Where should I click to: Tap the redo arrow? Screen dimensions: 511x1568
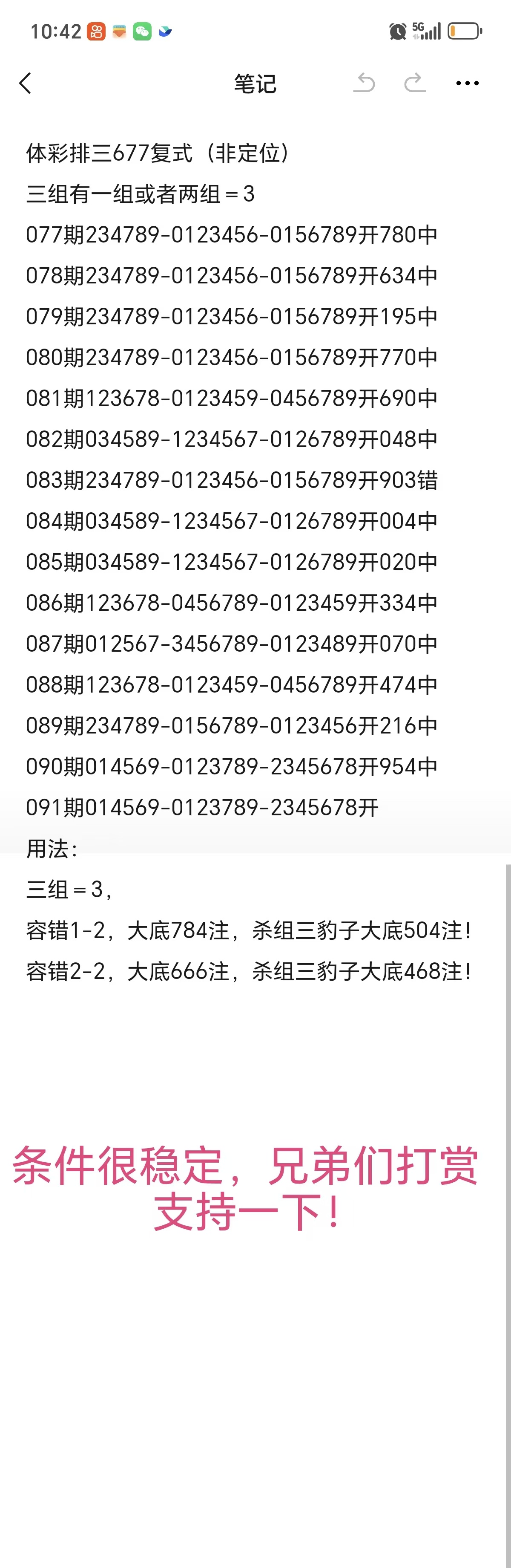415,83
